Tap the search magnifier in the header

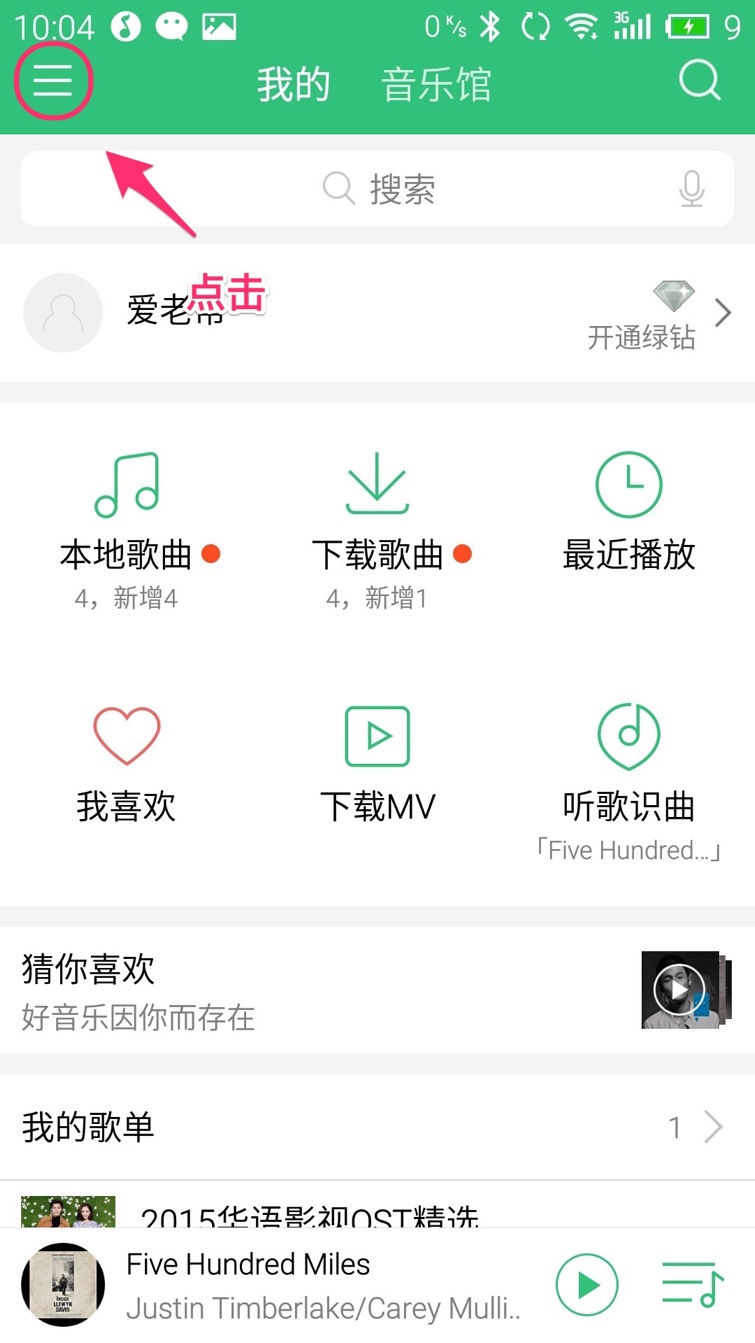[x=699, y=81]
